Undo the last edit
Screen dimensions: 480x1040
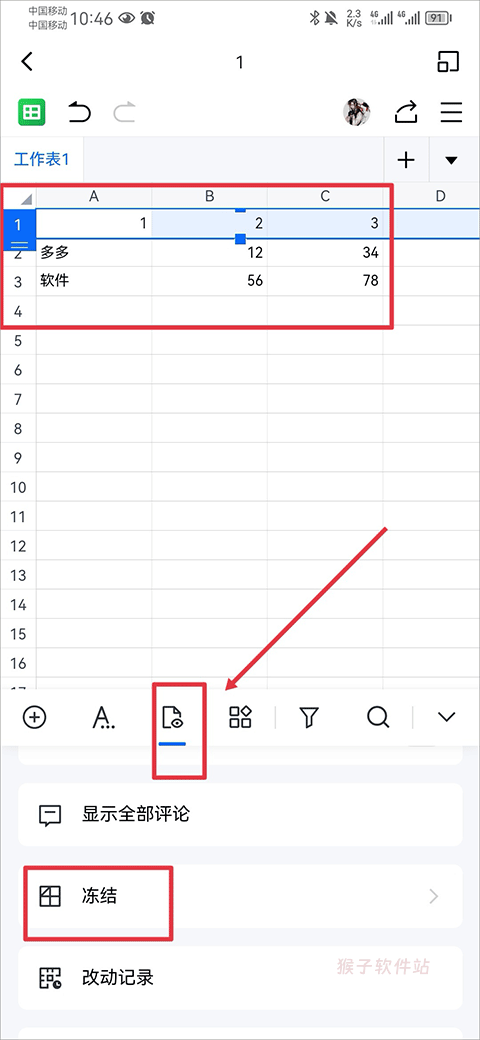coord(80,112)
